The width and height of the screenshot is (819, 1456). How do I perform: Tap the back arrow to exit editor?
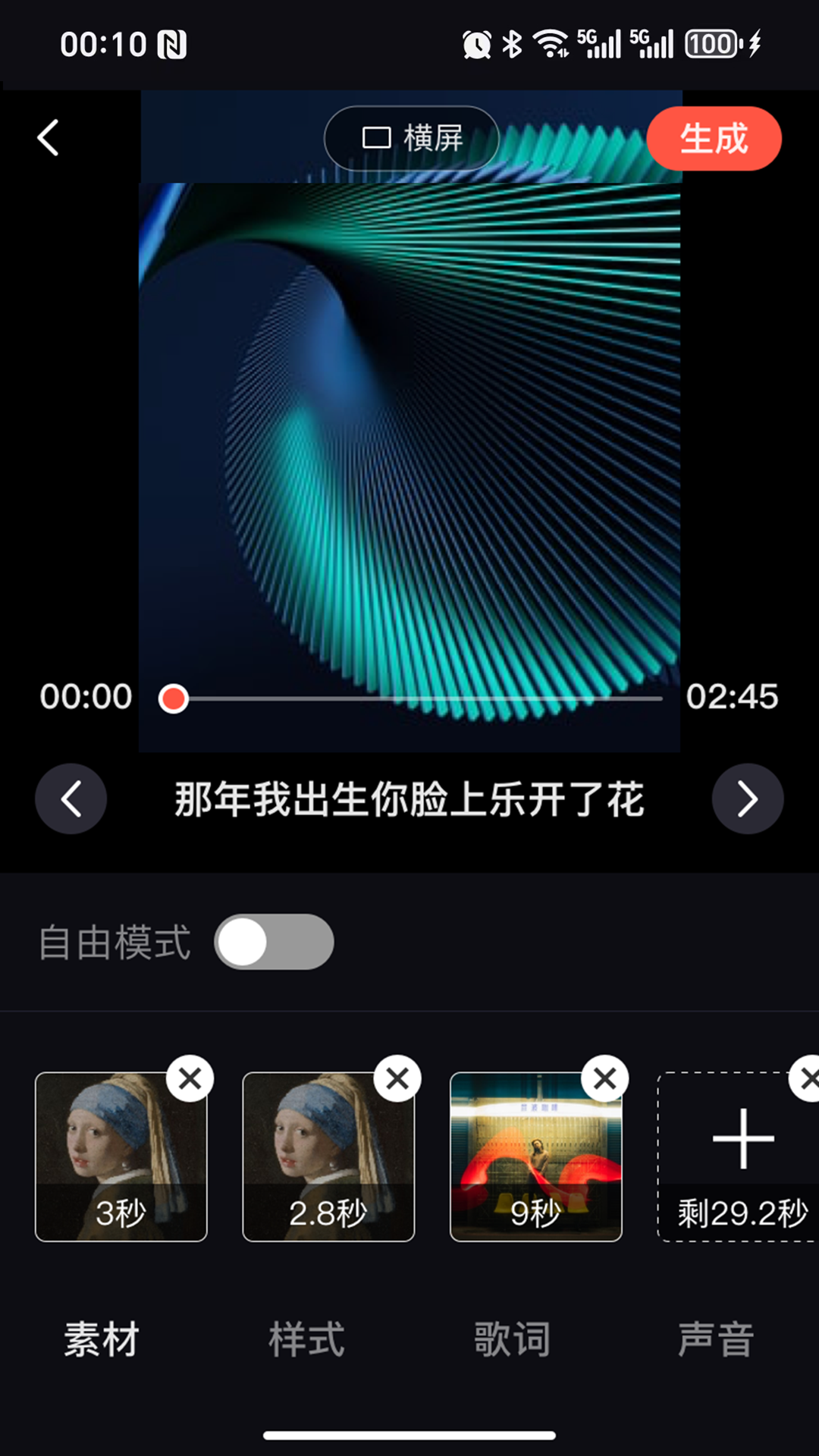(x=48, y=138)
